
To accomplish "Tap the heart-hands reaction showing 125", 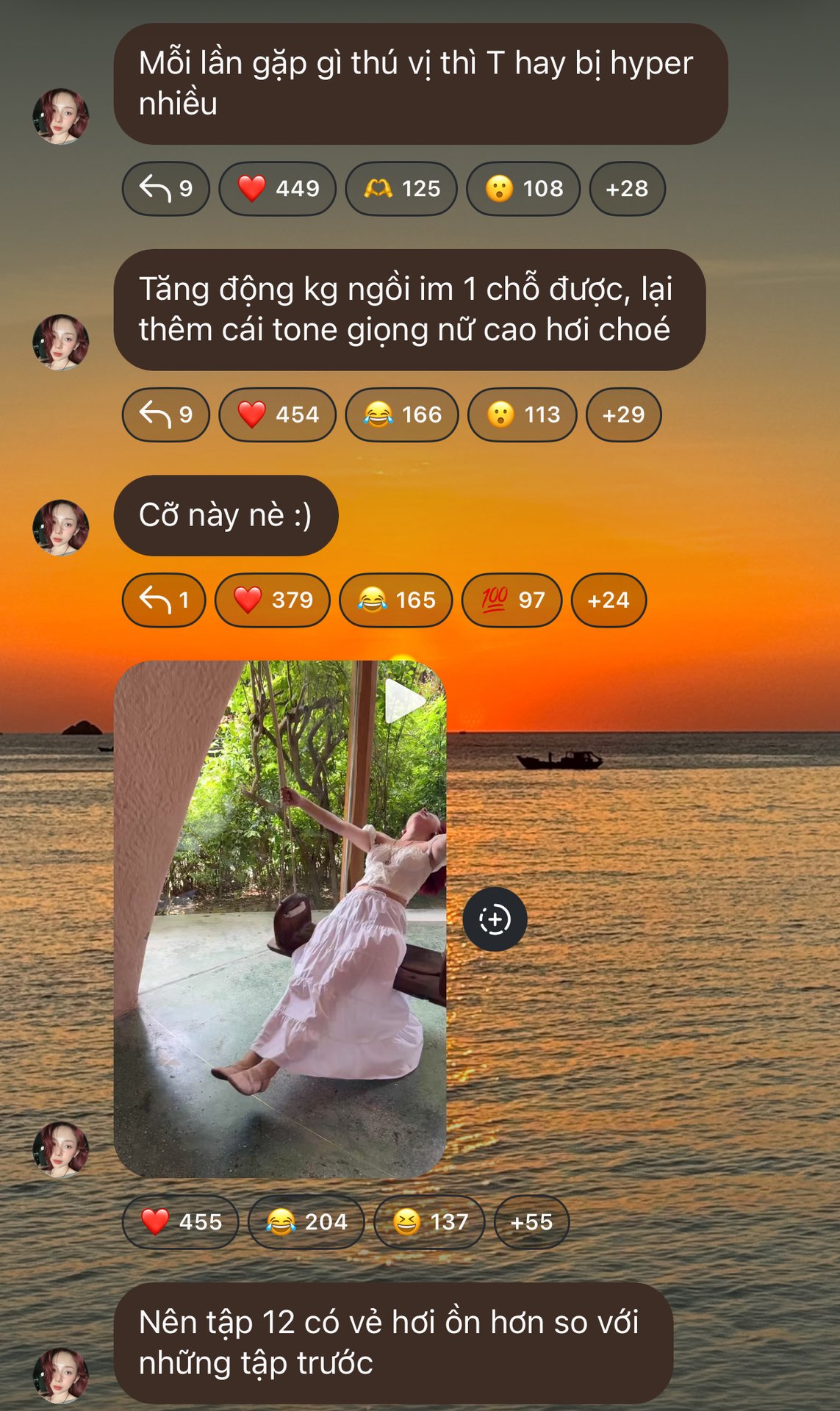I will 401,189.
